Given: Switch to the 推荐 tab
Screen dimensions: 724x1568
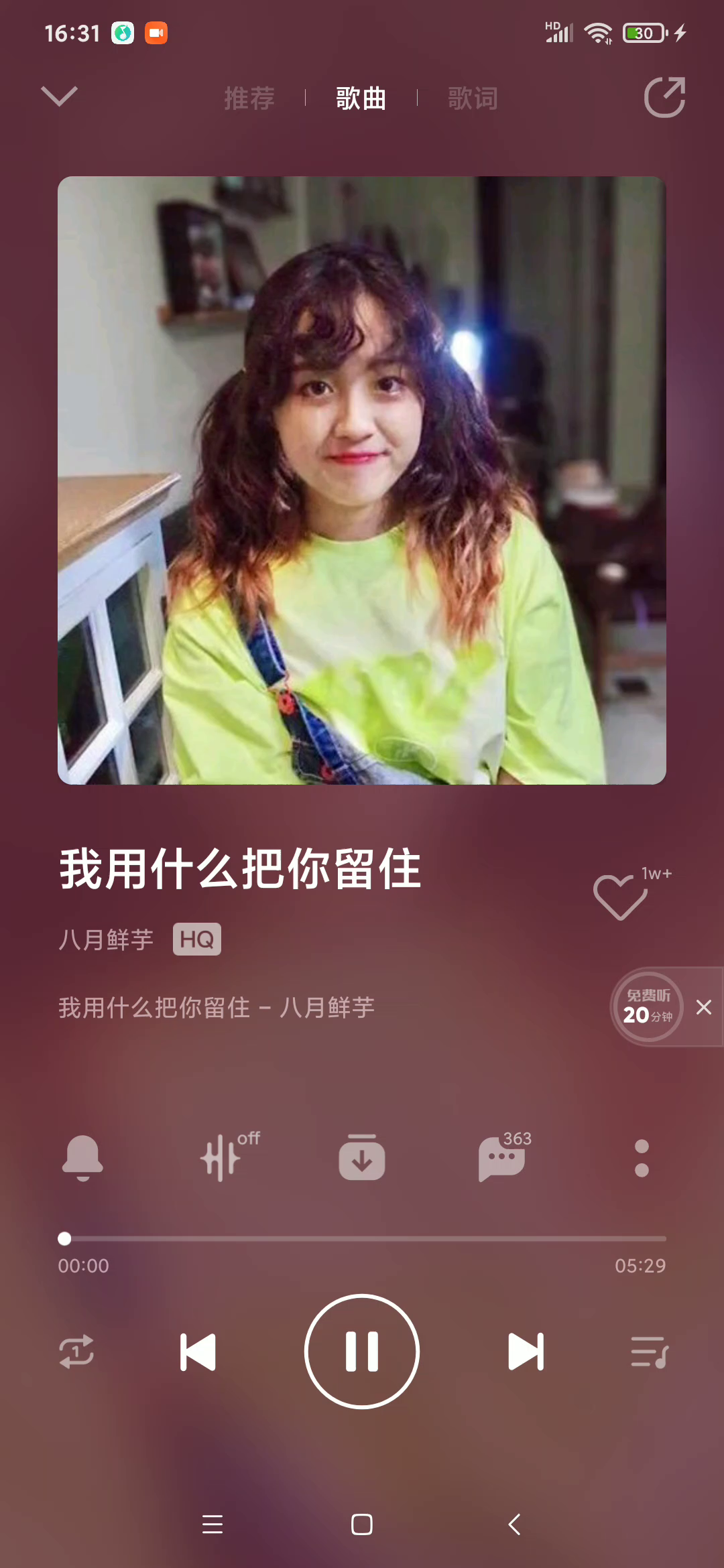Looking at the screenshot, I should click(x=249, y=99).
